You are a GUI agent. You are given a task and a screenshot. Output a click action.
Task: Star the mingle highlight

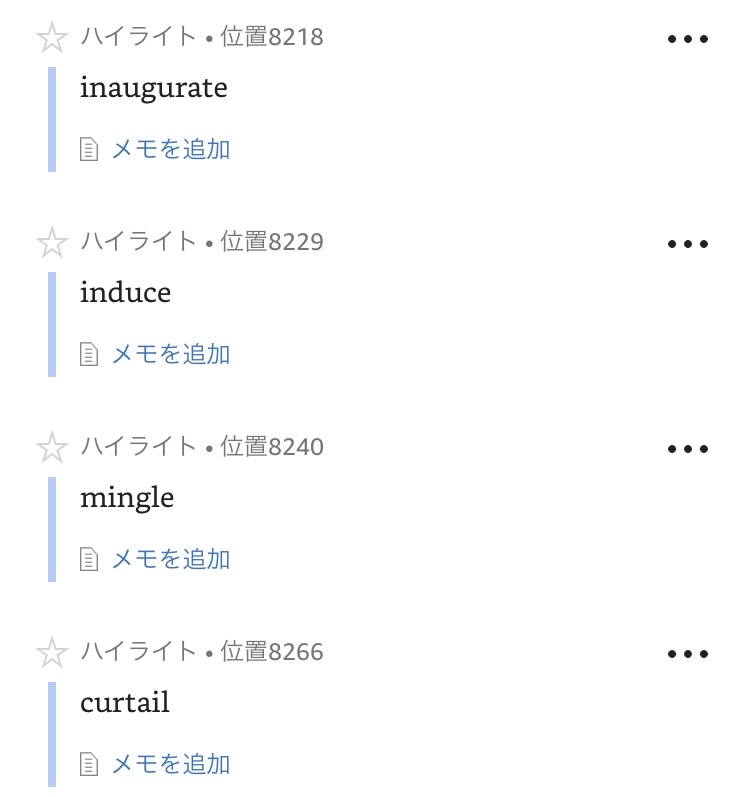pos(51,448)
